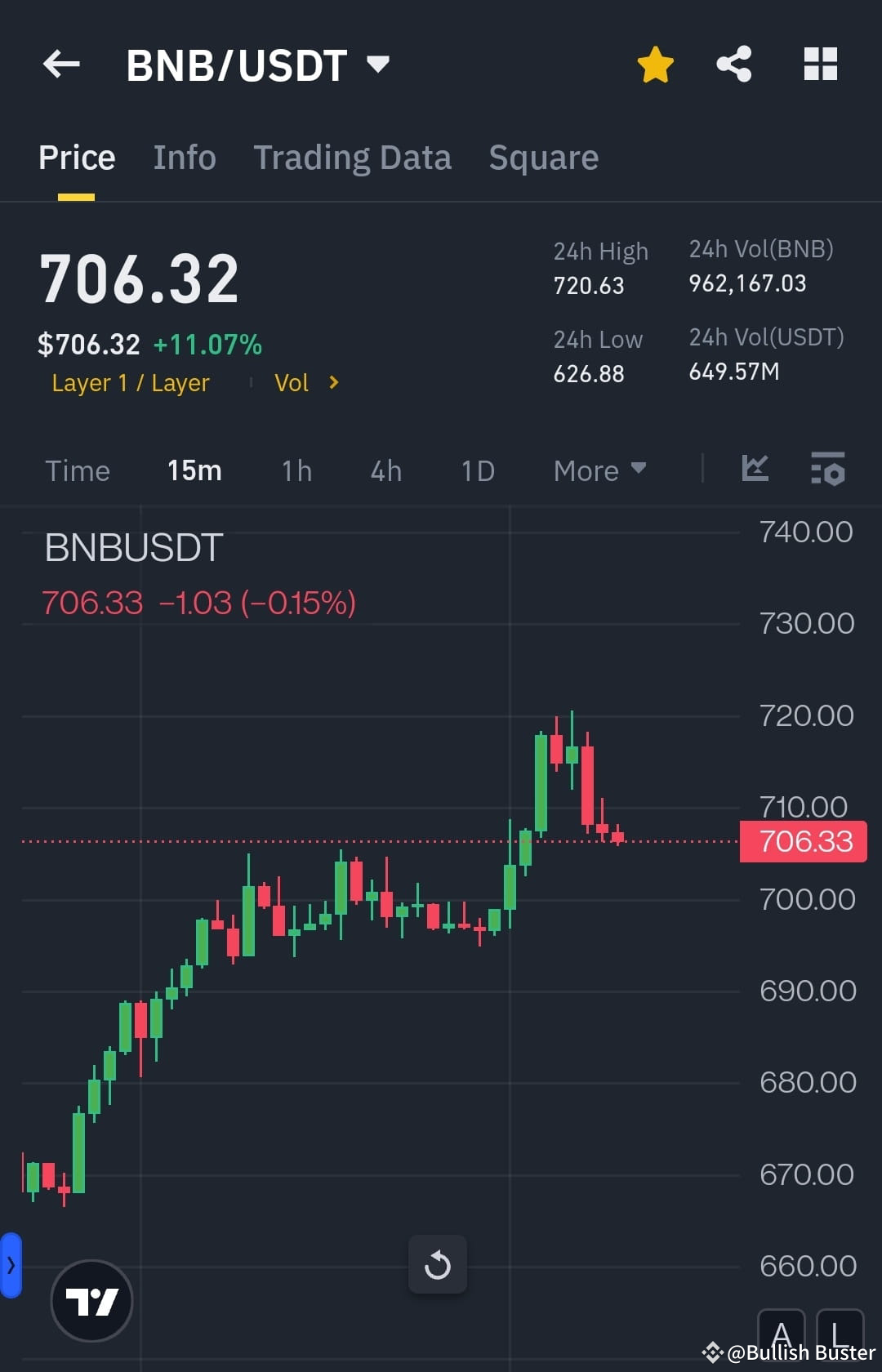Refresh the chart with the reload icon
882x1372 pixels.
pos(438,1264)
